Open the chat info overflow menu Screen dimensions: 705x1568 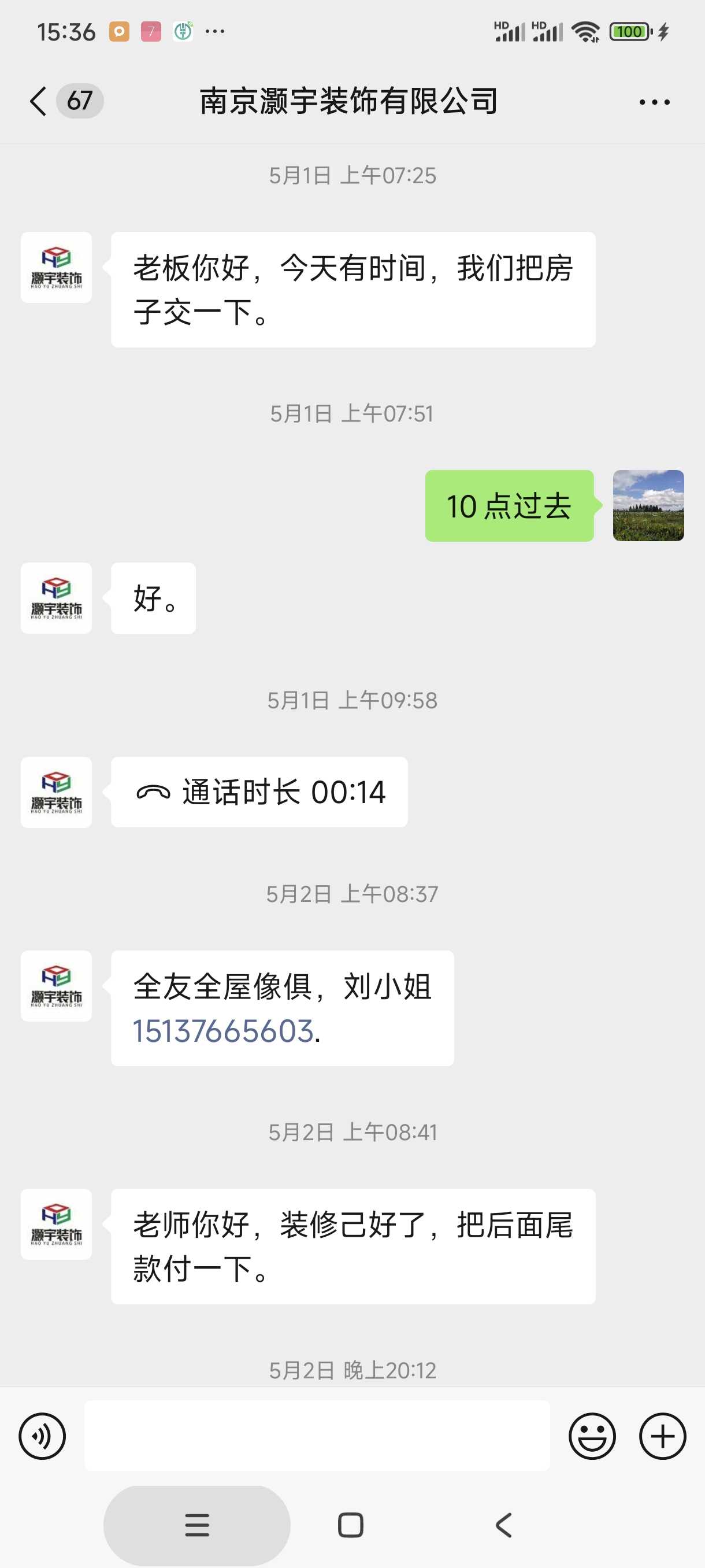click(x=654, y=102)
